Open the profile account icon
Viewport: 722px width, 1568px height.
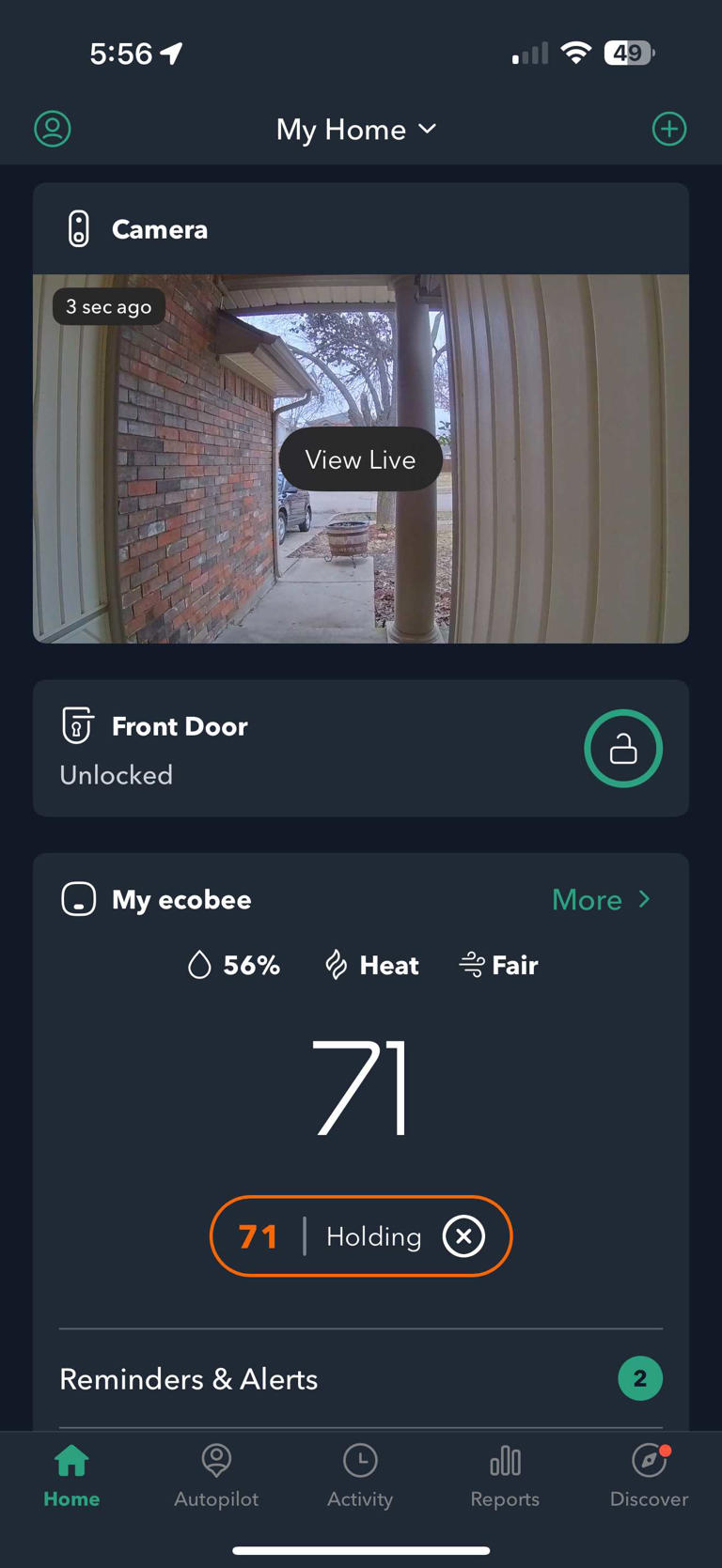(x=53, y=129)
